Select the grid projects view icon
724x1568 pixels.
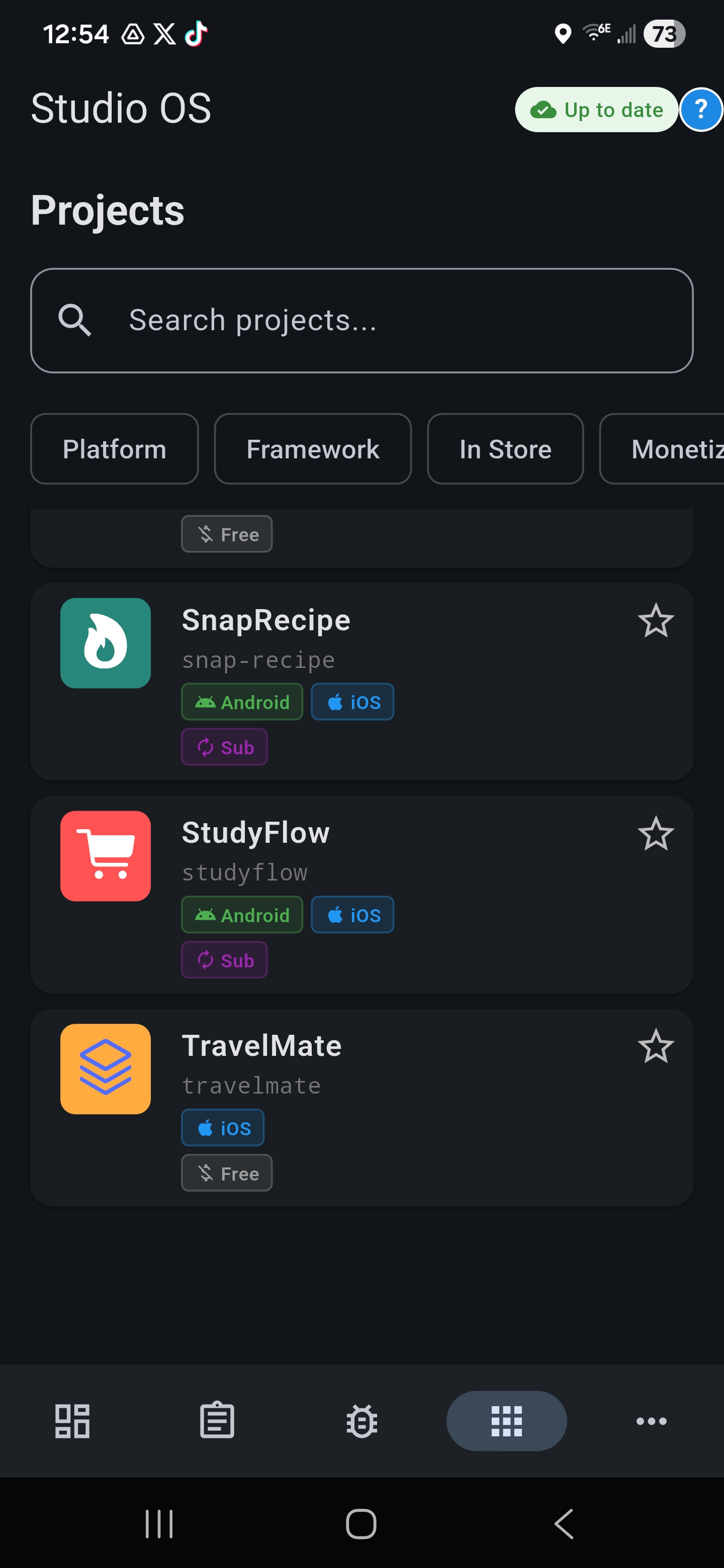[507, 1421]
